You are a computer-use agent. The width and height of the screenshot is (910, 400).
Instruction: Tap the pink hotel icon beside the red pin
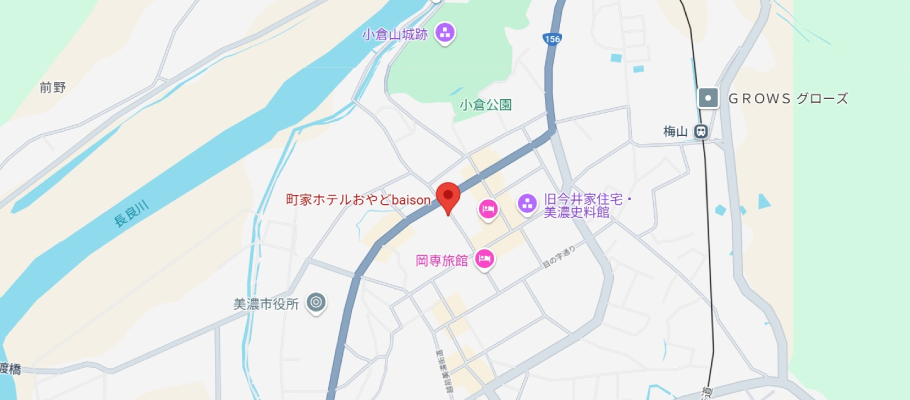click(x=488, y=208)
